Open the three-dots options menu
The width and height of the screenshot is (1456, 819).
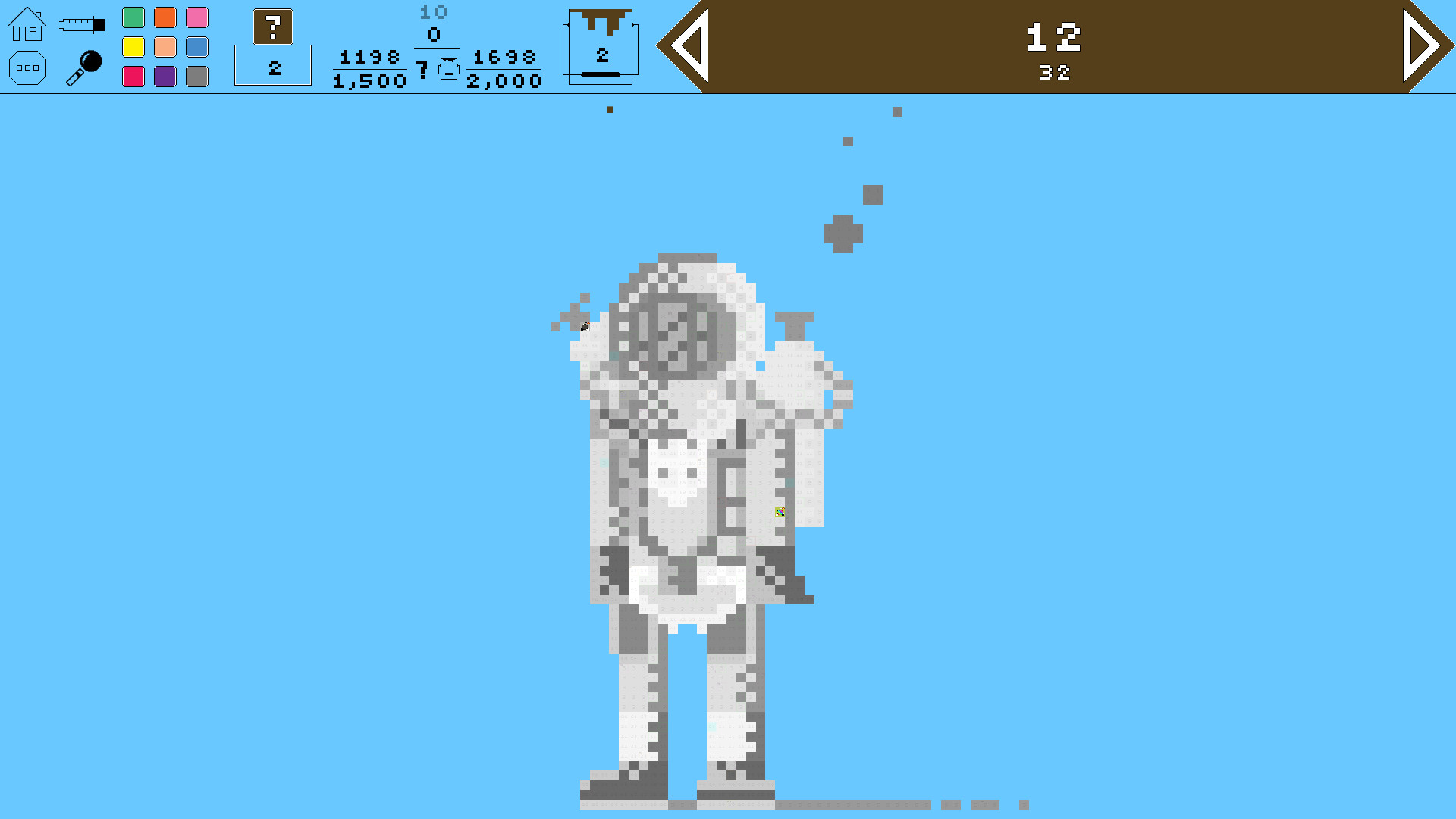pyautogui.click(x=27, y=68)
